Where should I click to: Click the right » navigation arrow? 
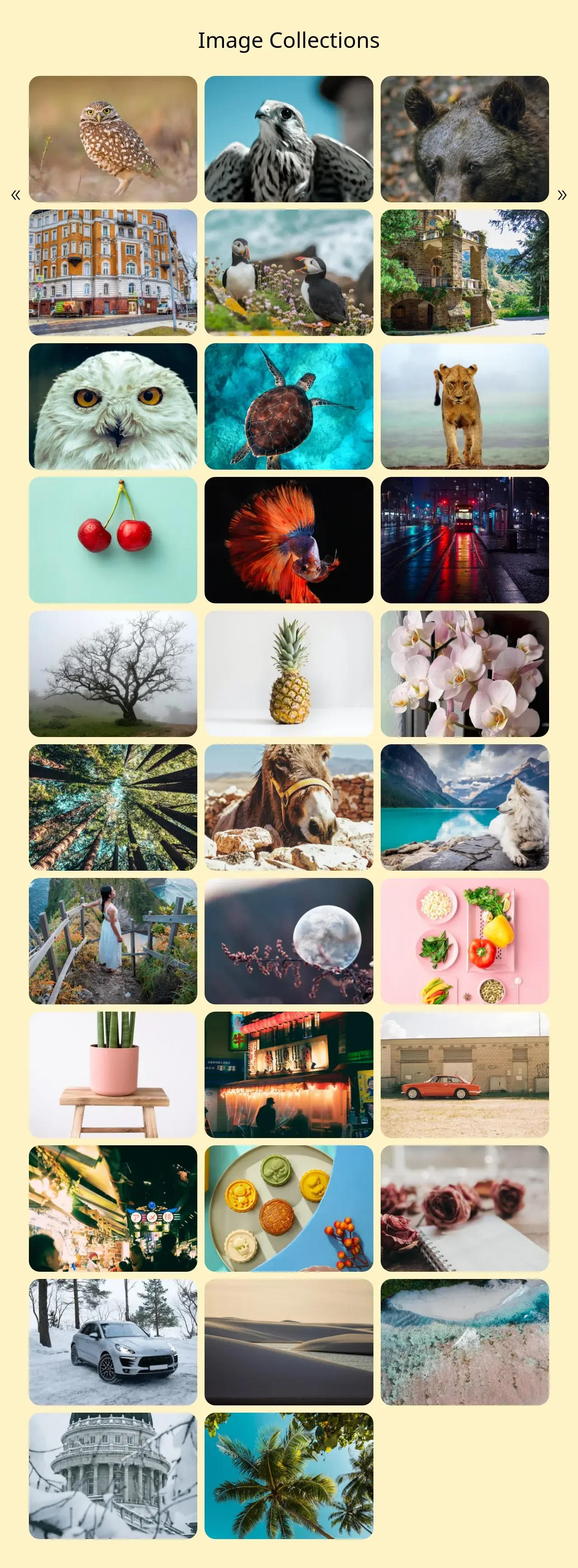click(562, 195)
